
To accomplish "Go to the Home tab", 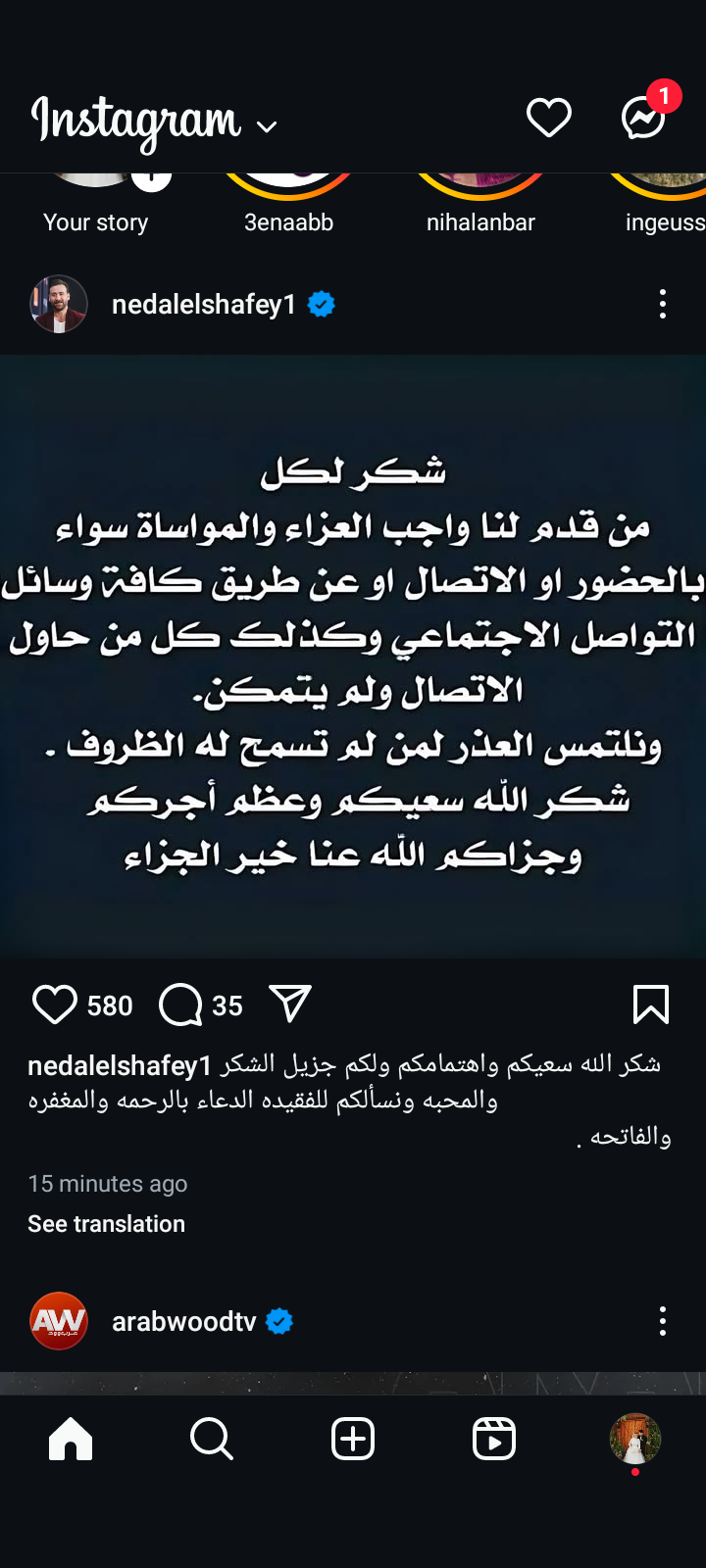I will click(x=71, y=1440).
